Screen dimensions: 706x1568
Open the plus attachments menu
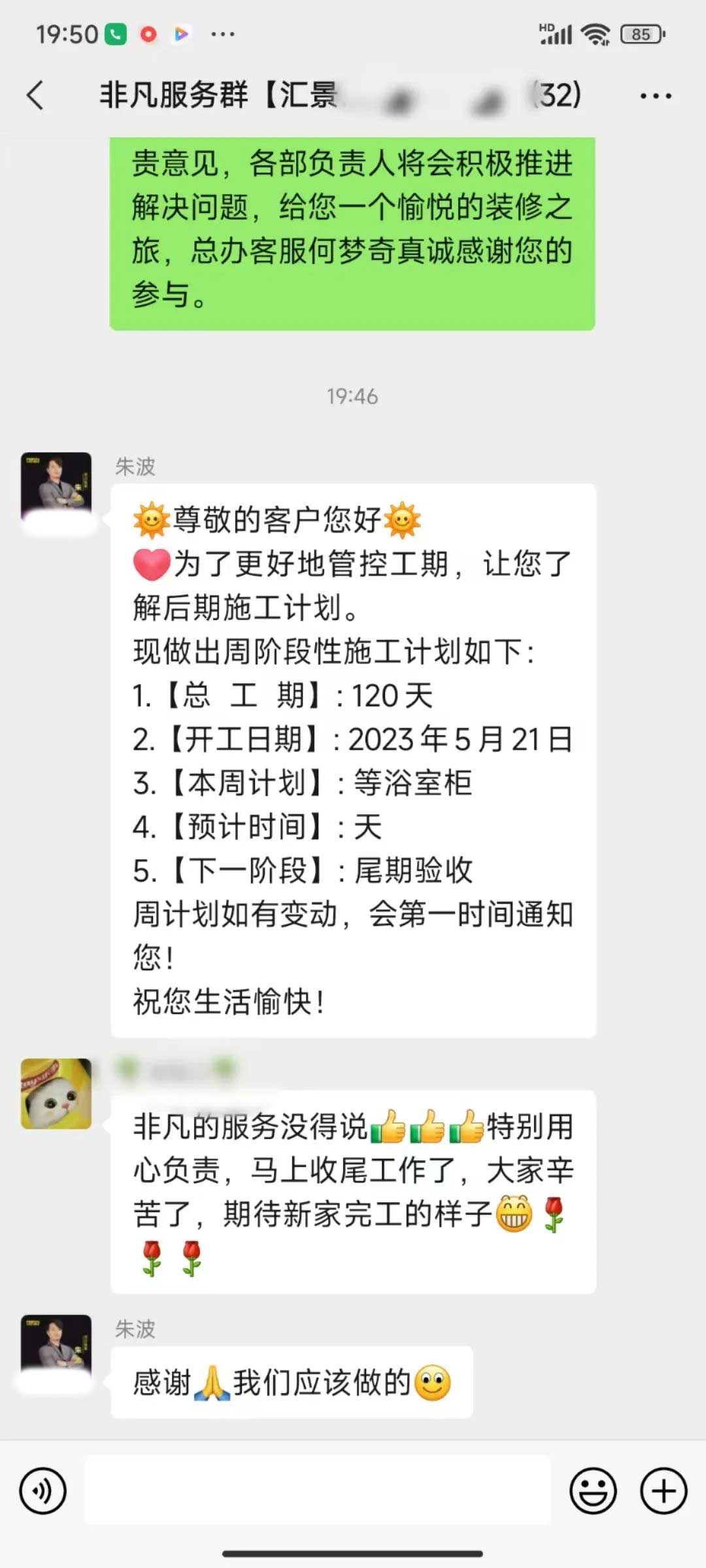tap(663, 1492)
